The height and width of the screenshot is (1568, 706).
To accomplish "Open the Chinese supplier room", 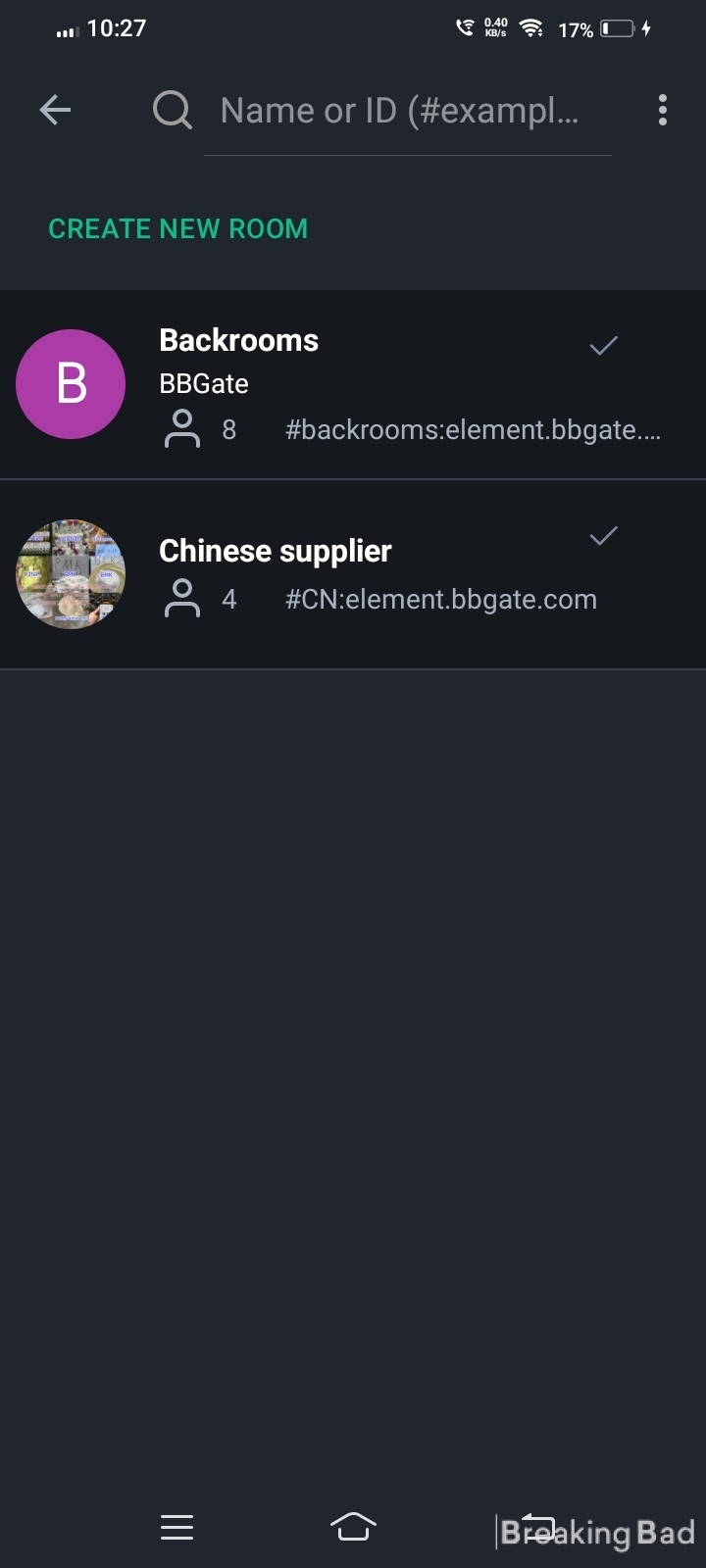I will (353, 574).
